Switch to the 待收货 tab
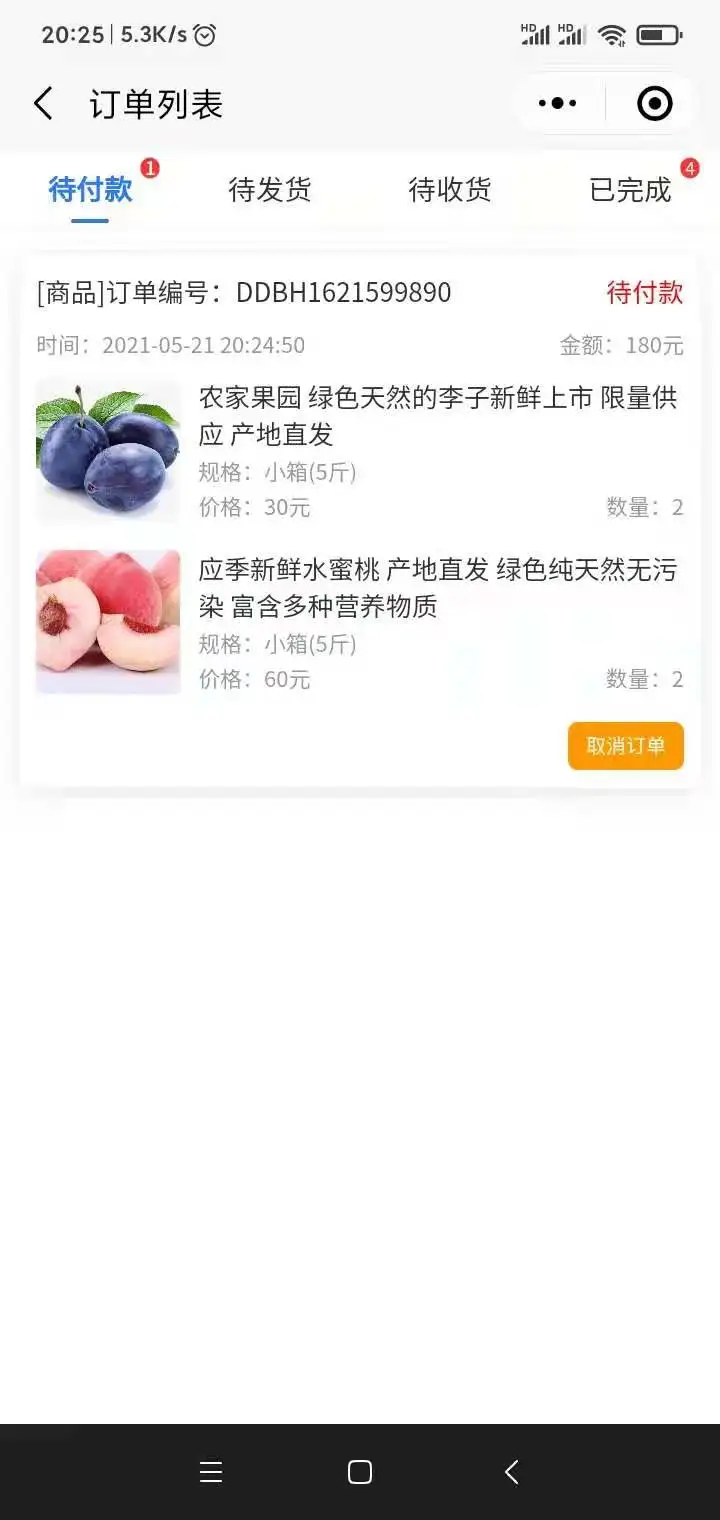The height and width of the screenshot is (1520, 720). pos(450,189)
